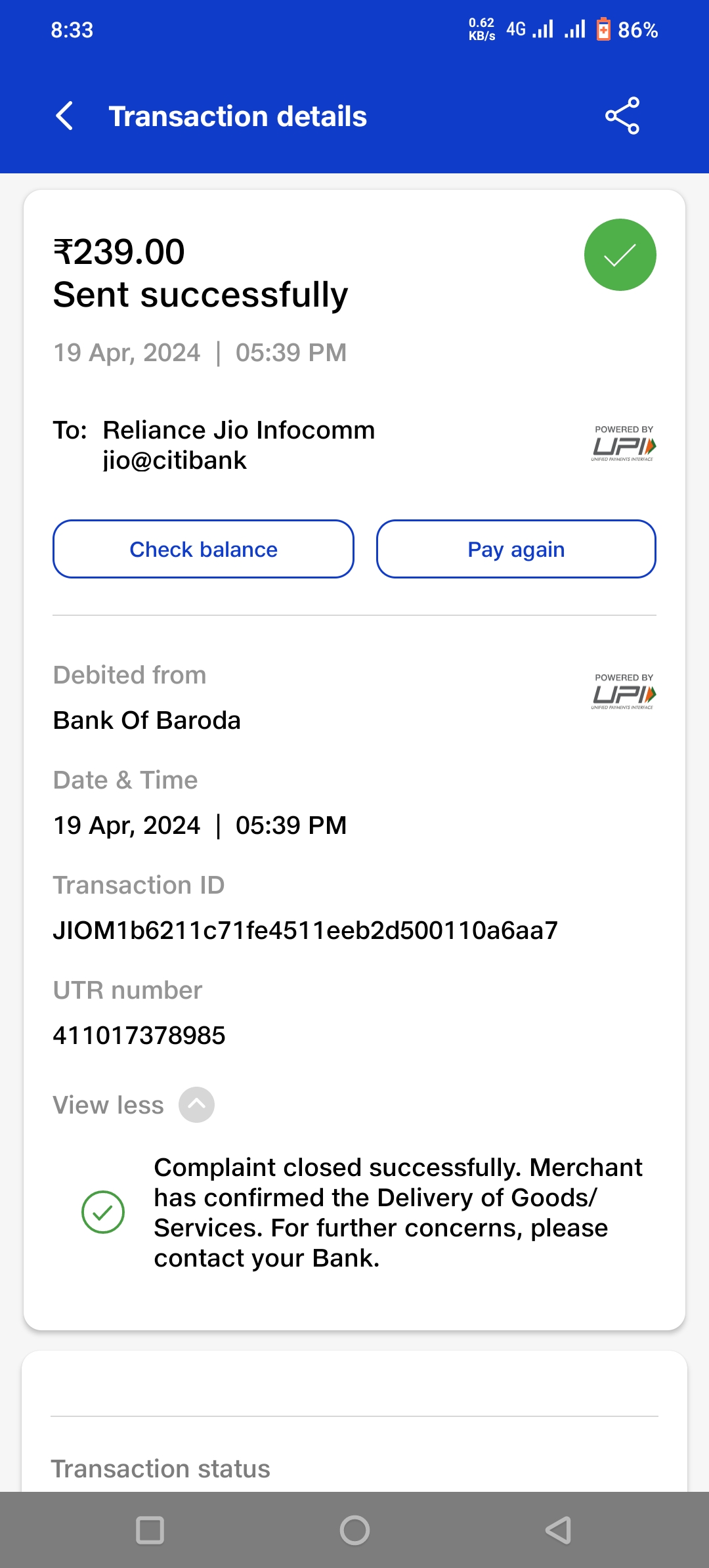Go to the device home screen
The width and height of the screenshot is (709, 1568).
[x=354, y=1530]
